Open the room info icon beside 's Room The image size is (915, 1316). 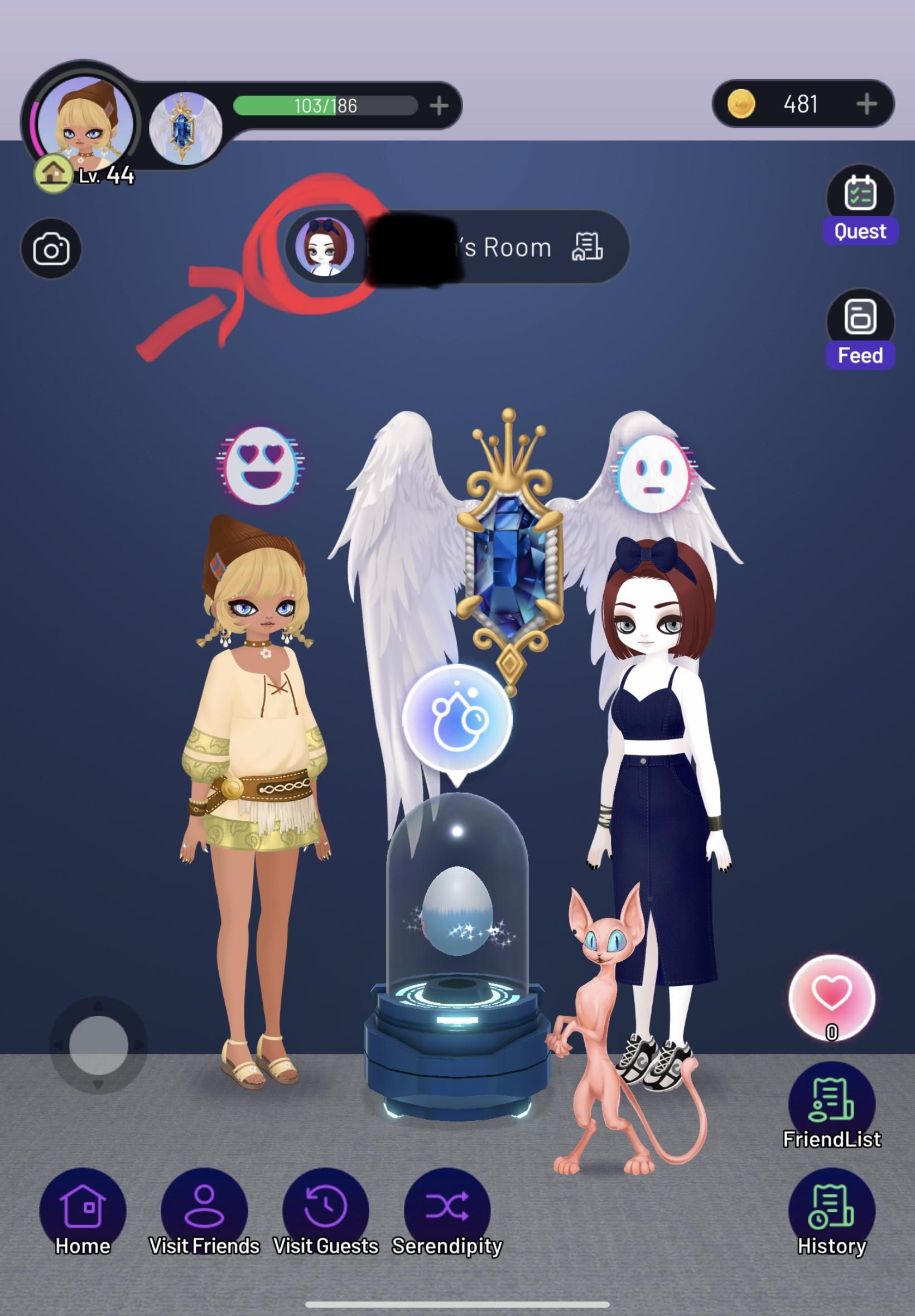tap(587, 247)
